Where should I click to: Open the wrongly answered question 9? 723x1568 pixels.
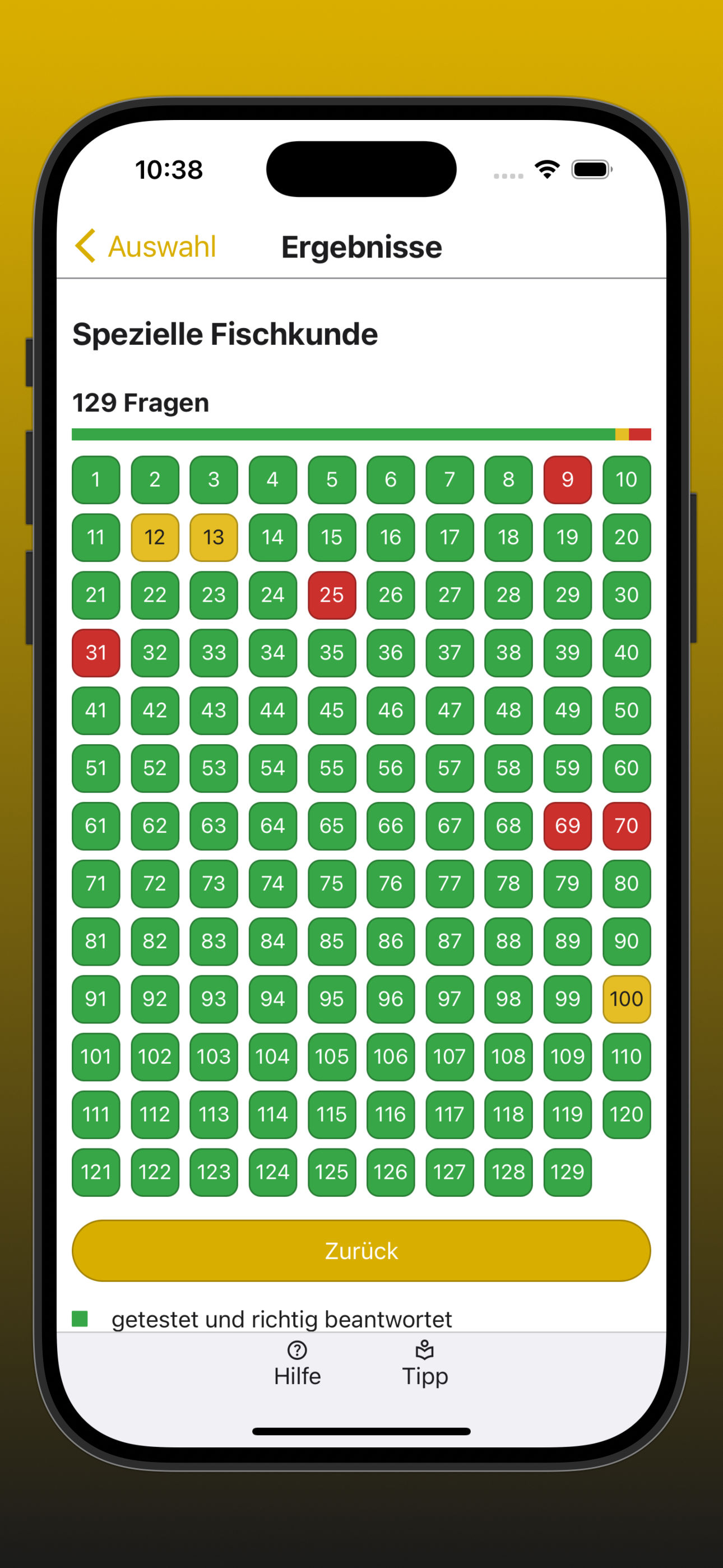click(567, 479)
